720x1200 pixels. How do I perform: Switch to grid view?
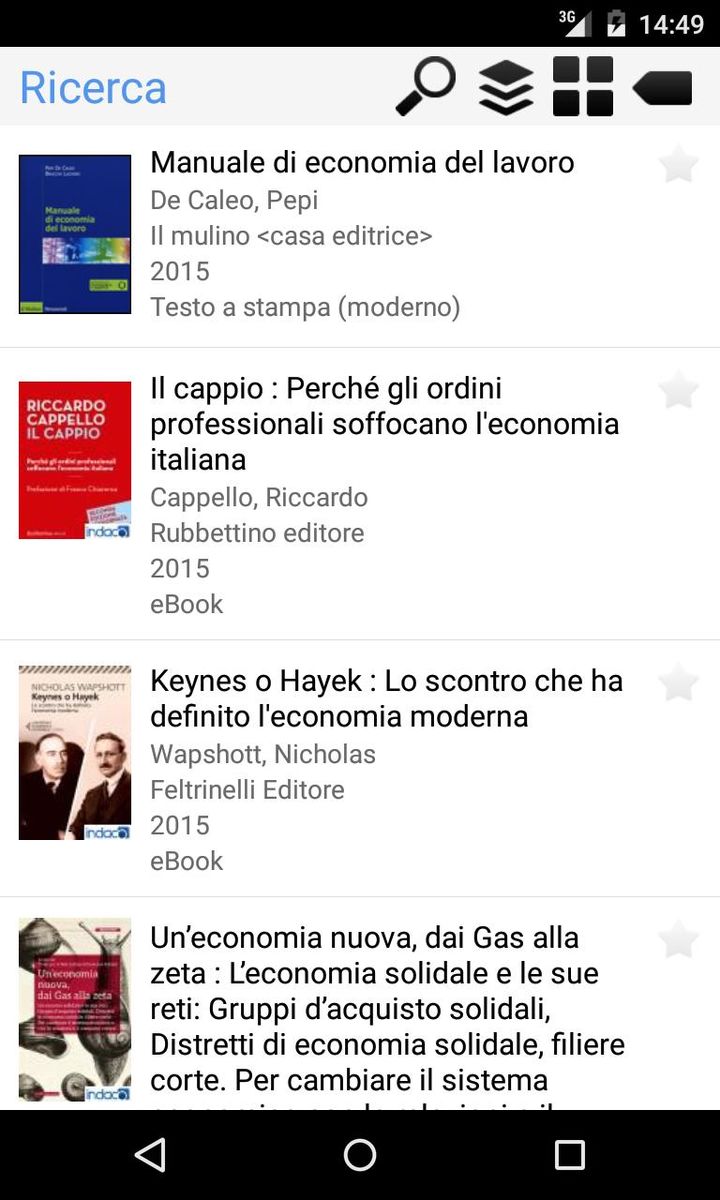[x=583, y=88]
